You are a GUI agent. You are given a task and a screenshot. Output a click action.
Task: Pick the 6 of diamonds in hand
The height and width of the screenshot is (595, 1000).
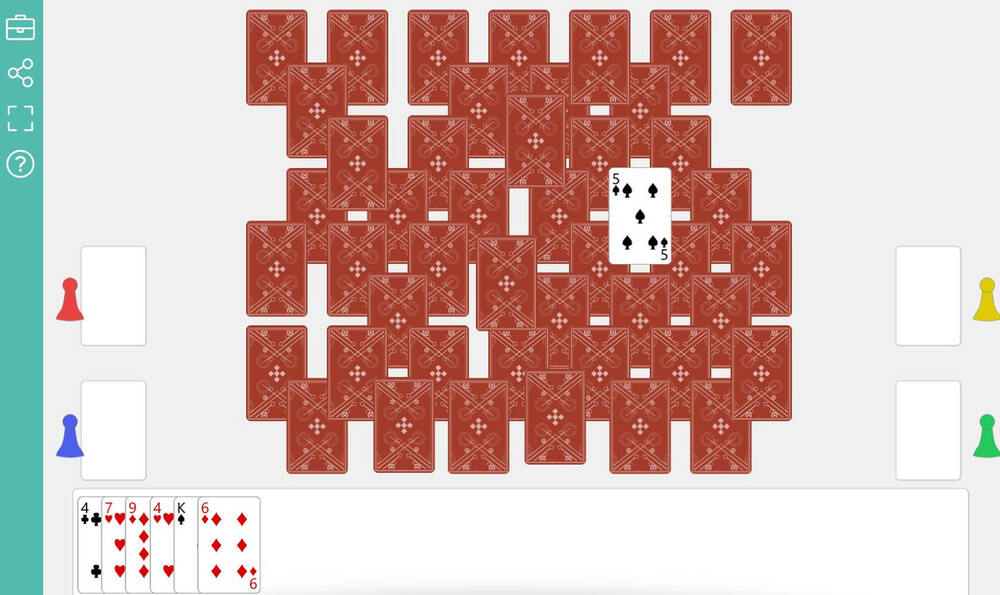tap(232, 545)
